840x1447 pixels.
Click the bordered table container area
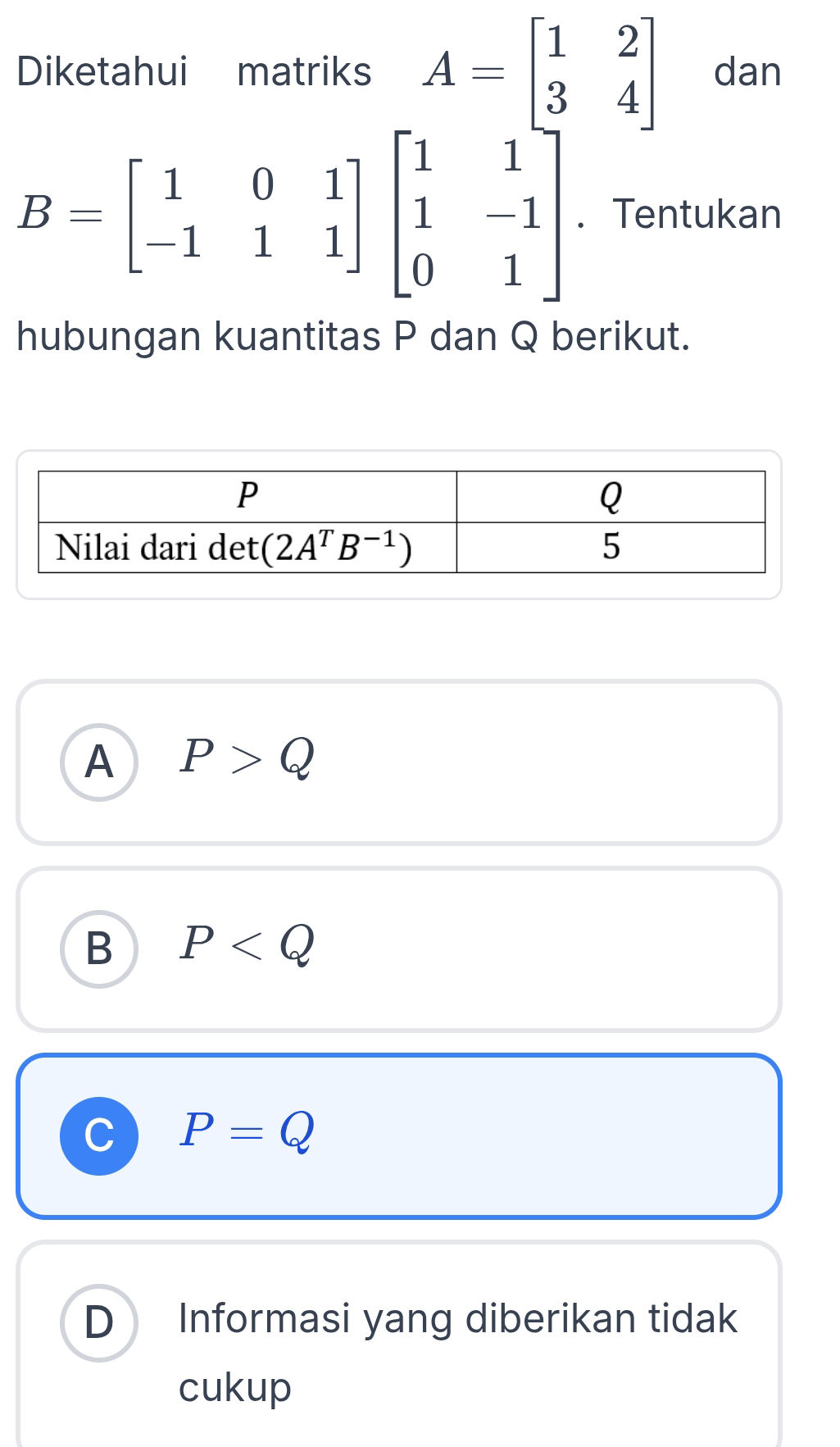tap(399, 521)
